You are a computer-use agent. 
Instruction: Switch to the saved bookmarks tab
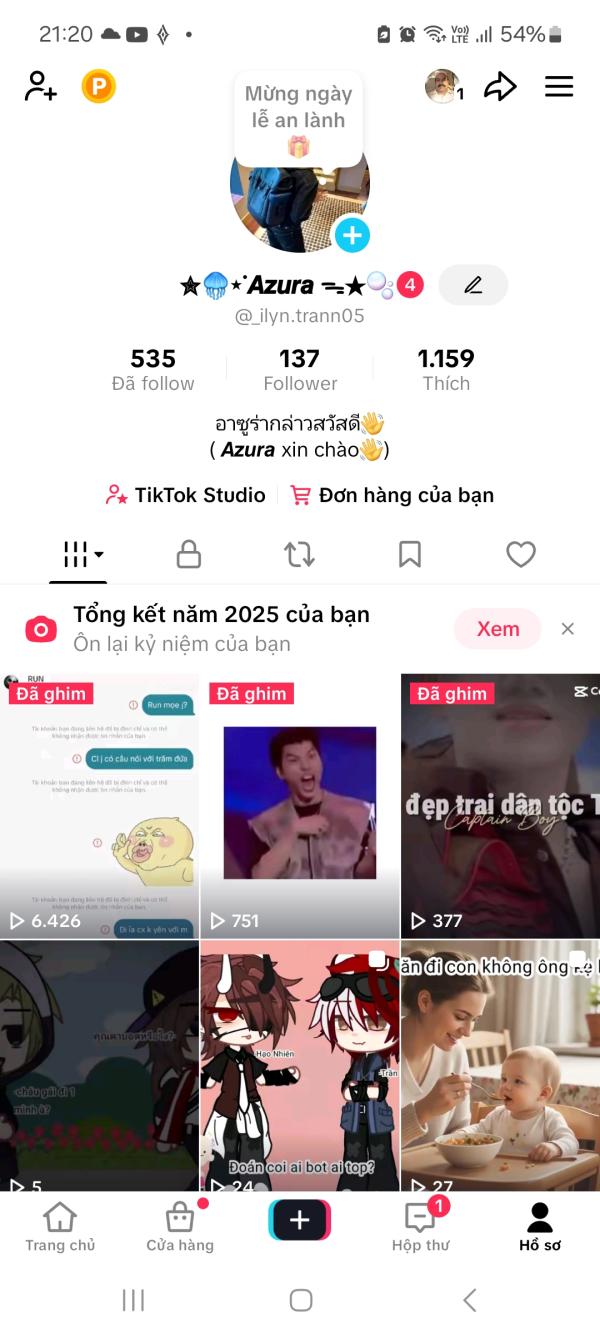tap(410, 554)
